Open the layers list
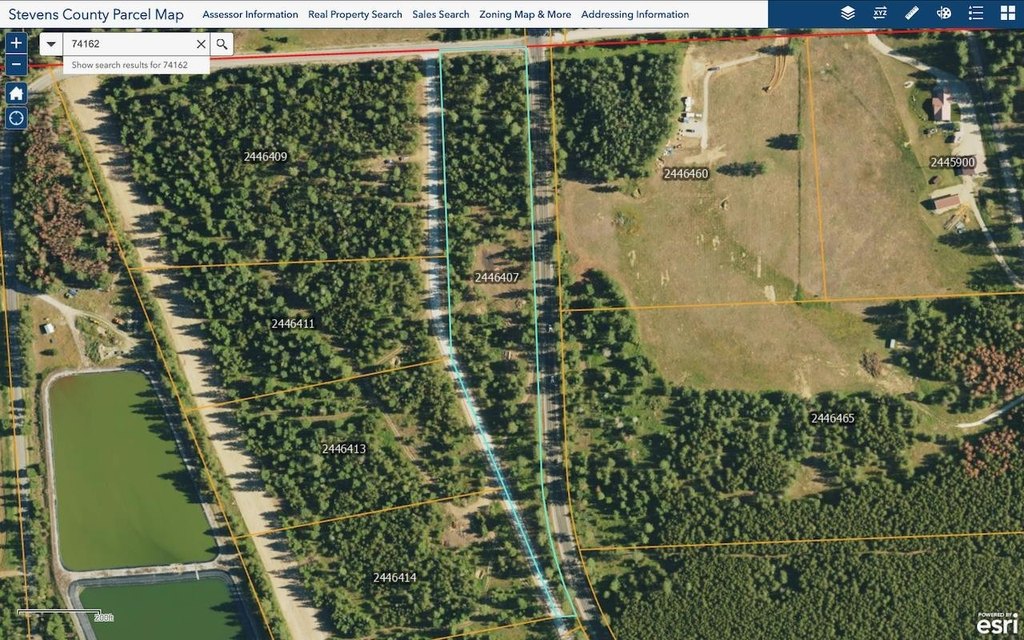Viewport: 1024px width, 640px height. pos(848,13)
